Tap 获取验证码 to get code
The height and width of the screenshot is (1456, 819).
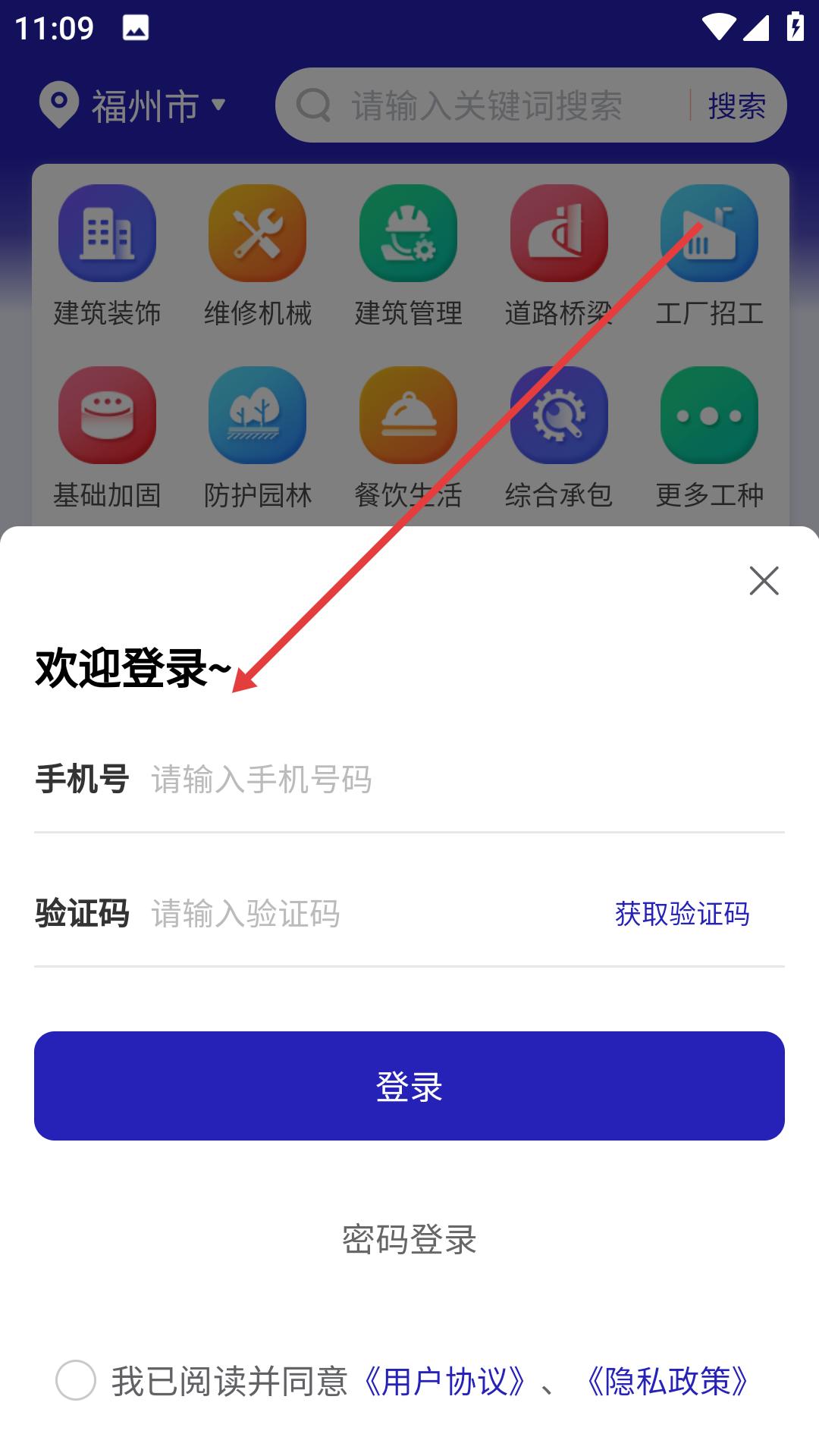coord(682,913)
